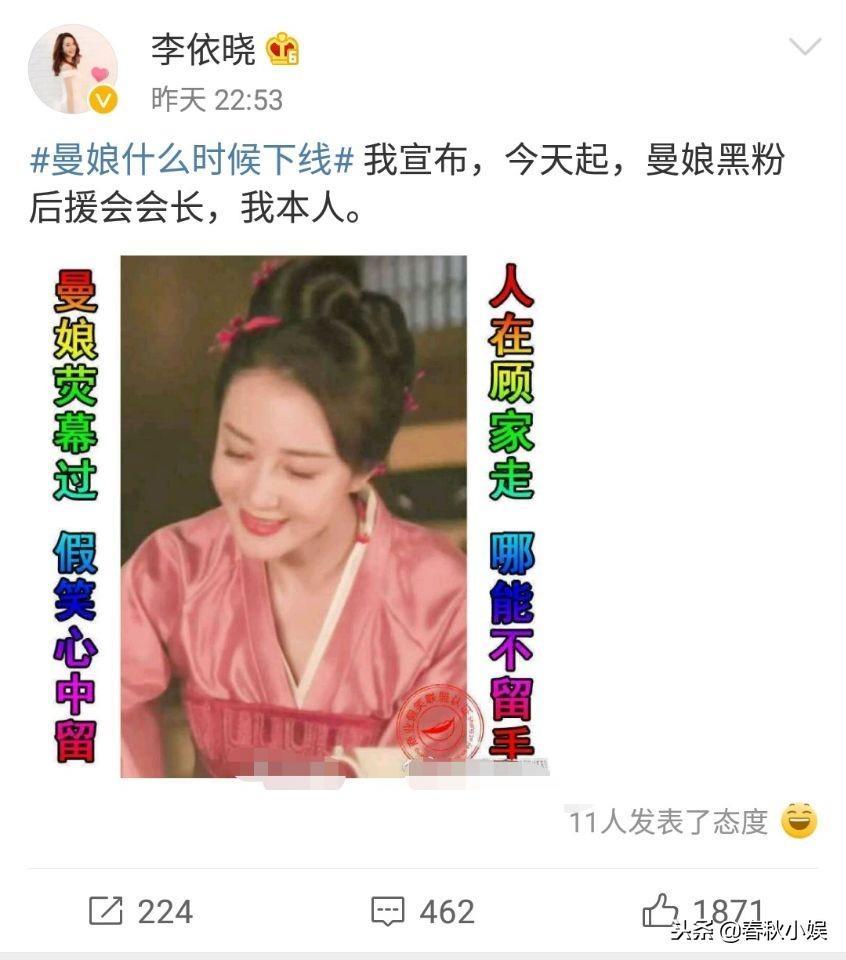Repost this post with 224 shares
Image resolution: width=846 pixels, height=960 pixels.
pyautogui.click(x=141, y=911)
